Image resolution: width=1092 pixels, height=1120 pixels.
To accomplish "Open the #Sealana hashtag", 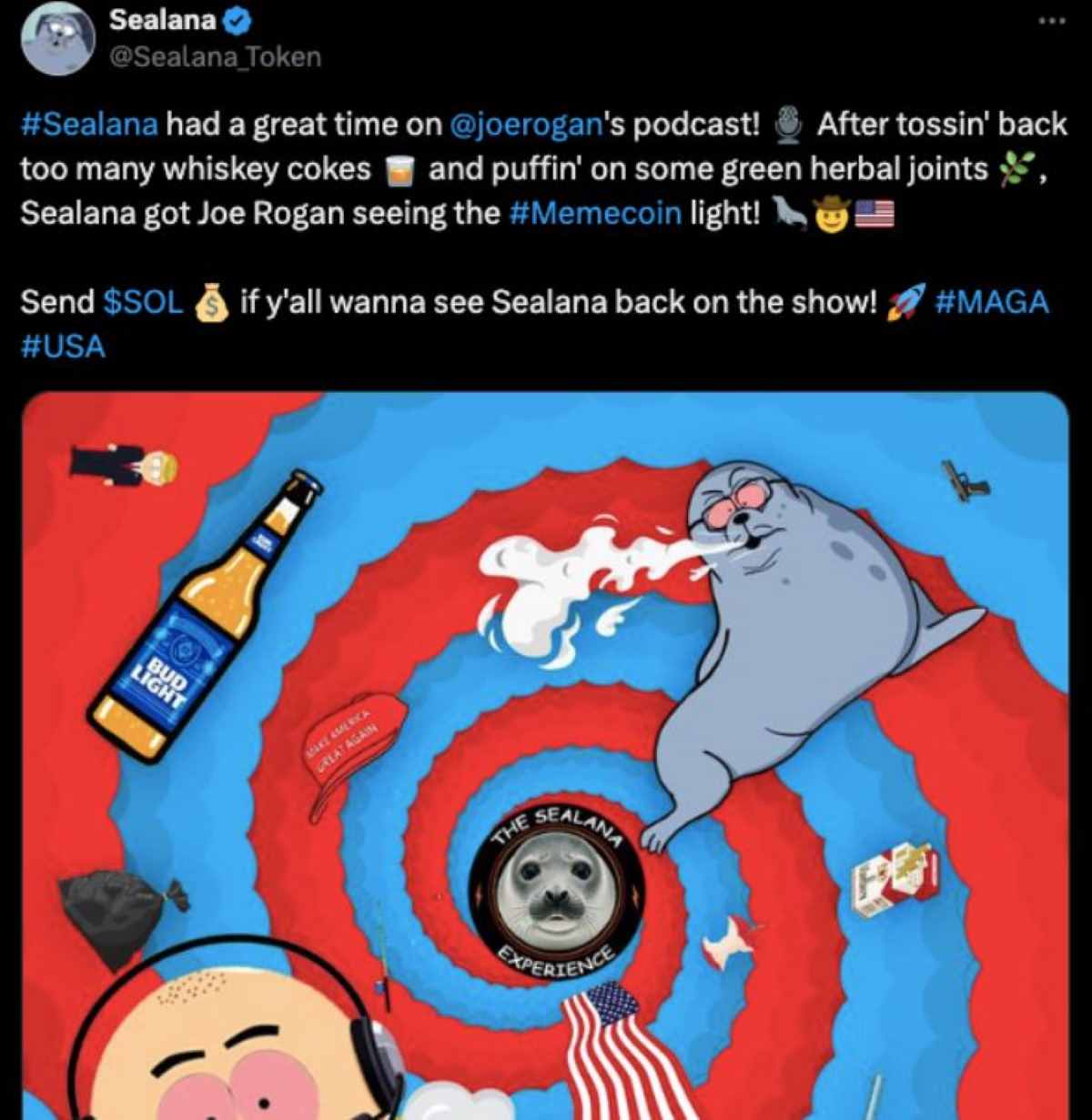I will click(x=89, y=124).
